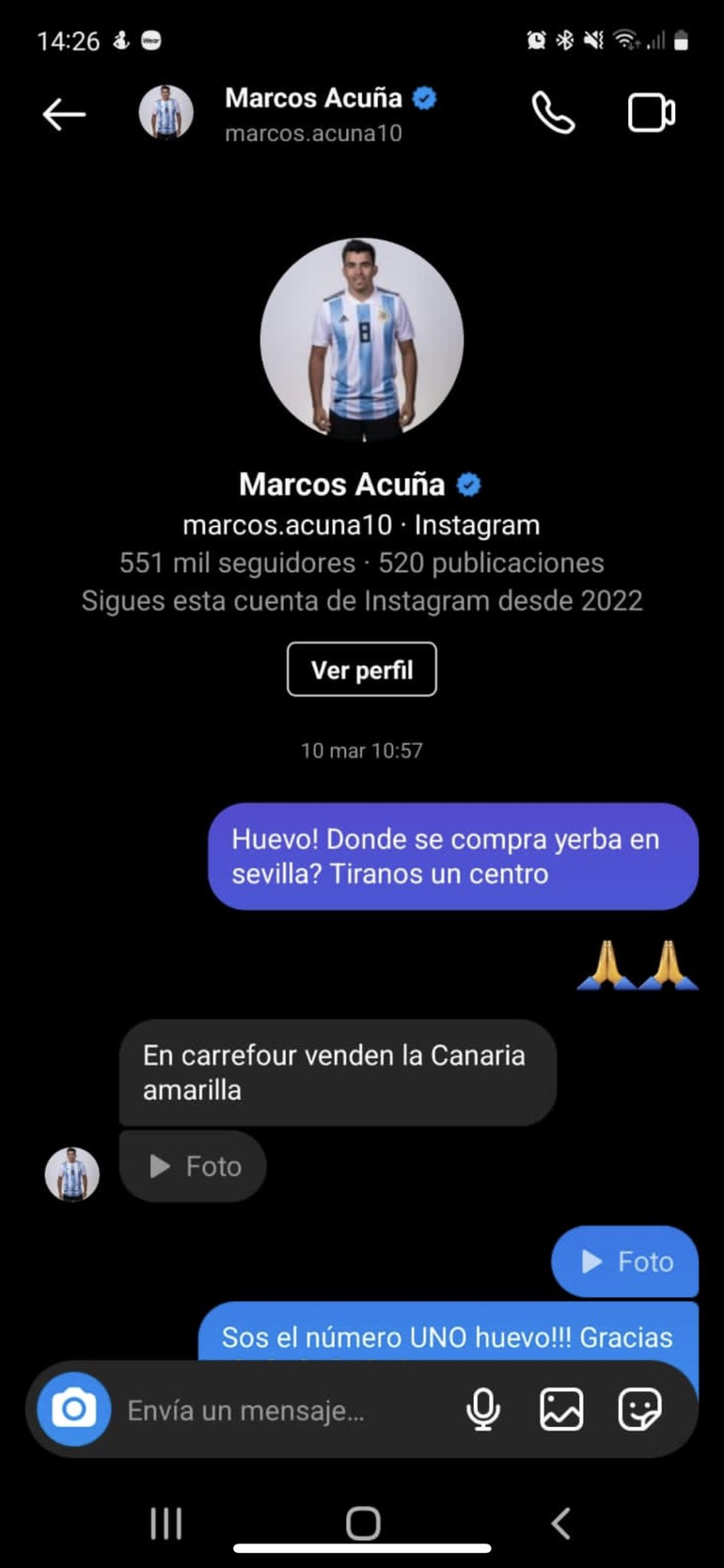This screenshot has width=724, height=1568.
Task: Play the Foto you sent
Action: point(625,1261)
